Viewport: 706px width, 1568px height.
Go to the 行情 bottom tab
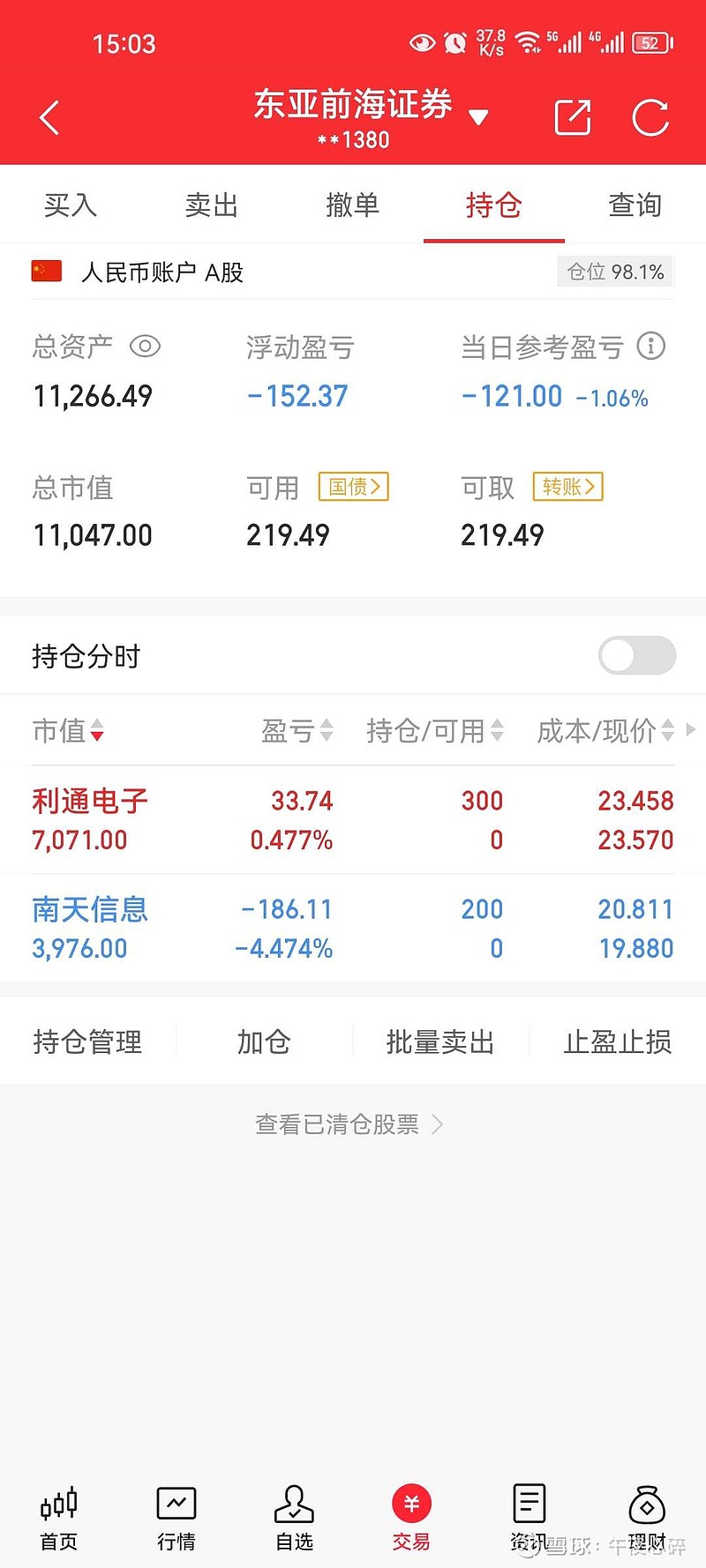[176, 1517]
